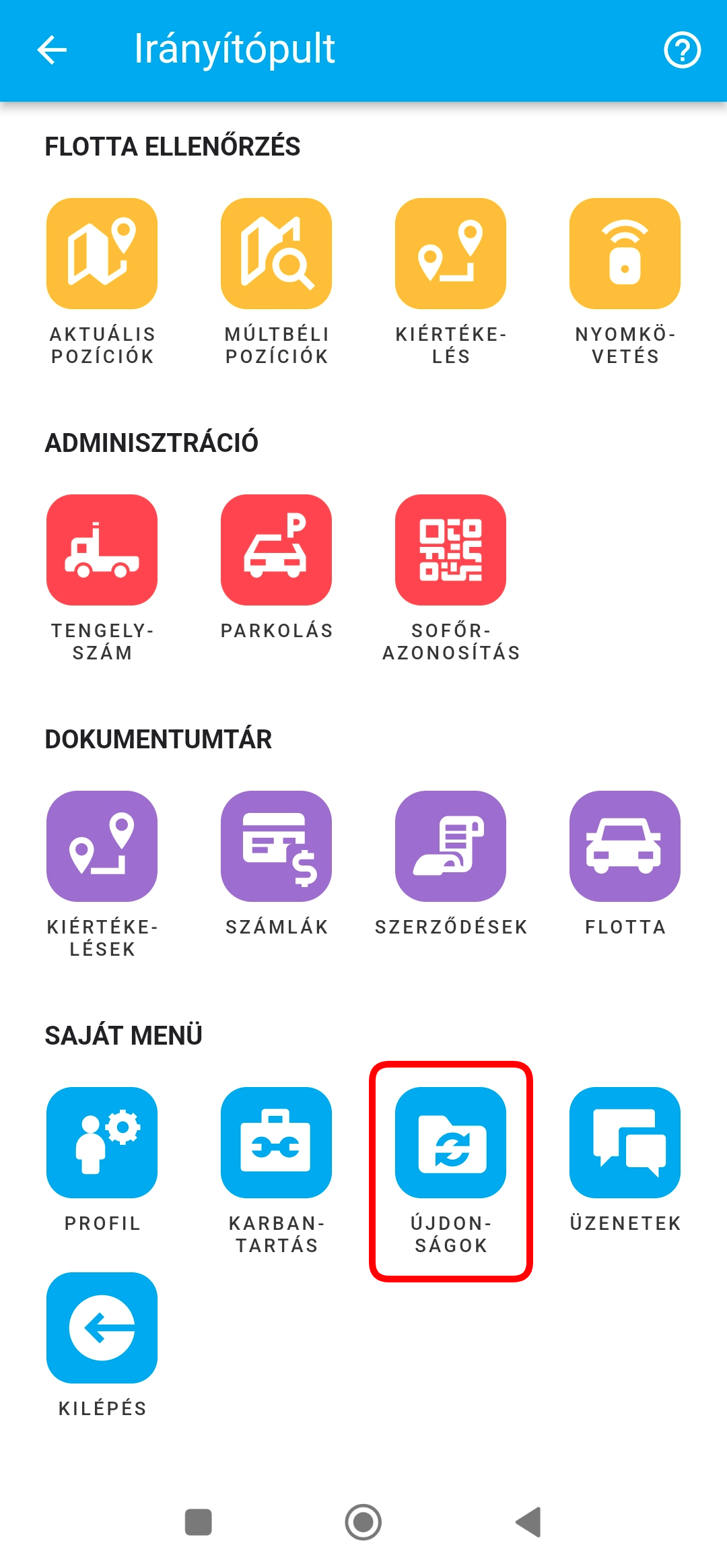Tap the system home button
The height and width of the screenshot is (1568, 727).
point(363,1522)
